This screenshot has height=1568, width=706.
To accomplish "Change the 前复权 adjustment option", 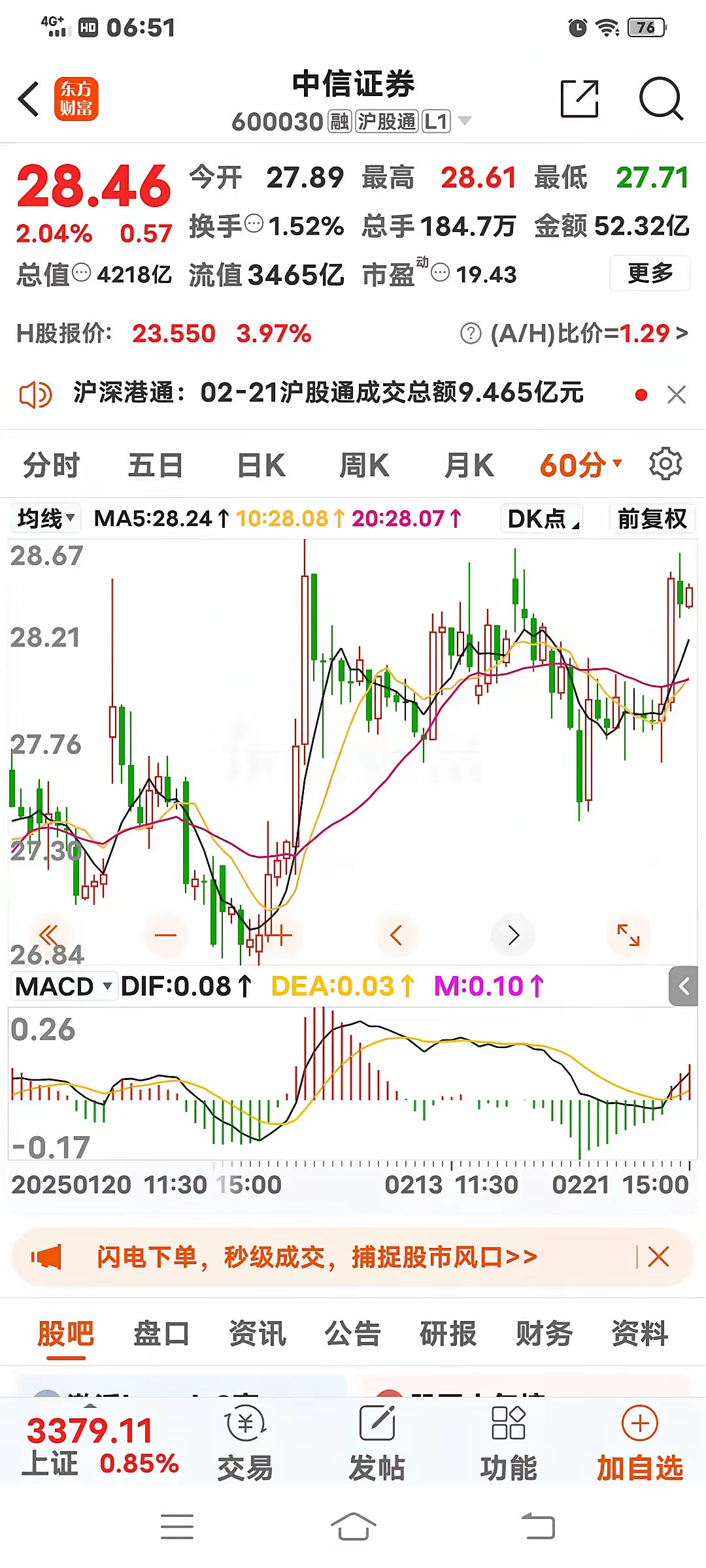I will (x=652, y=519).
